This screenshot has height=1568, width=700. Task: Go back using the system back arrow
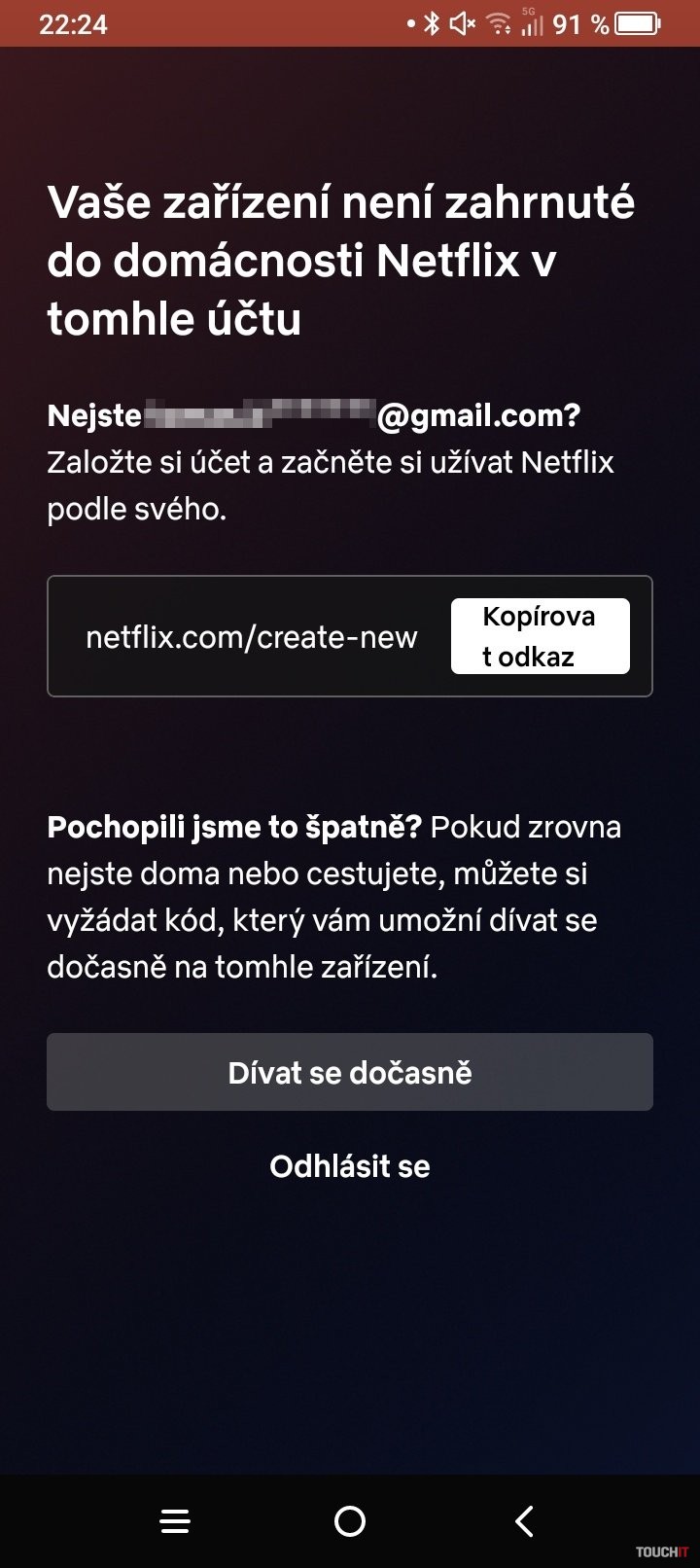click(x=524, y=1521)
